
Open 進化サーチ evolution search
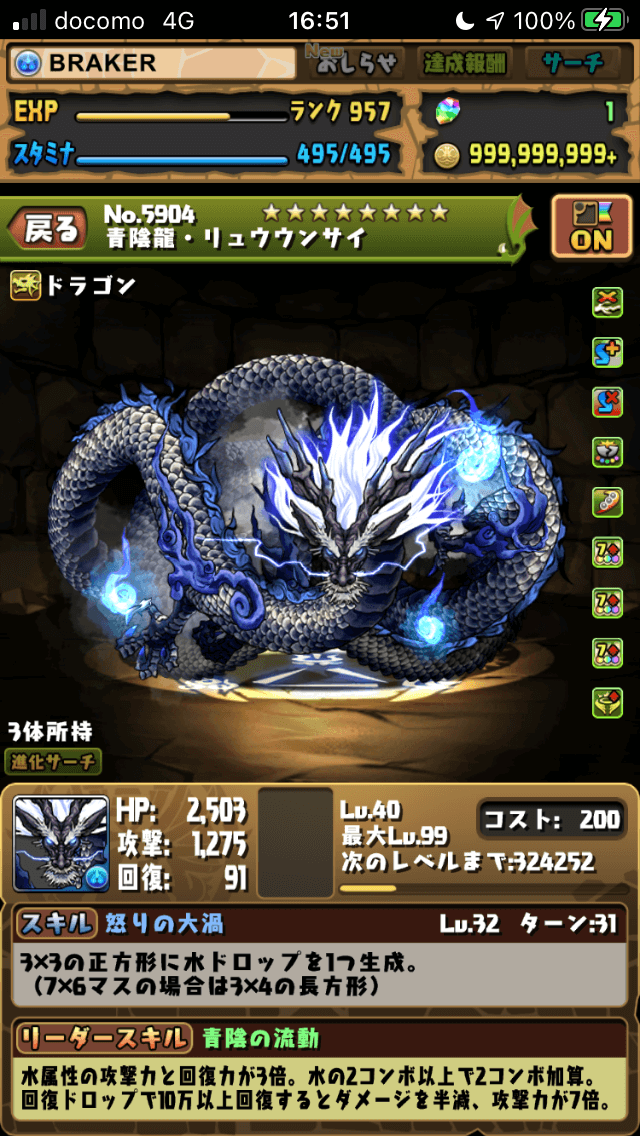click(53, 762)
